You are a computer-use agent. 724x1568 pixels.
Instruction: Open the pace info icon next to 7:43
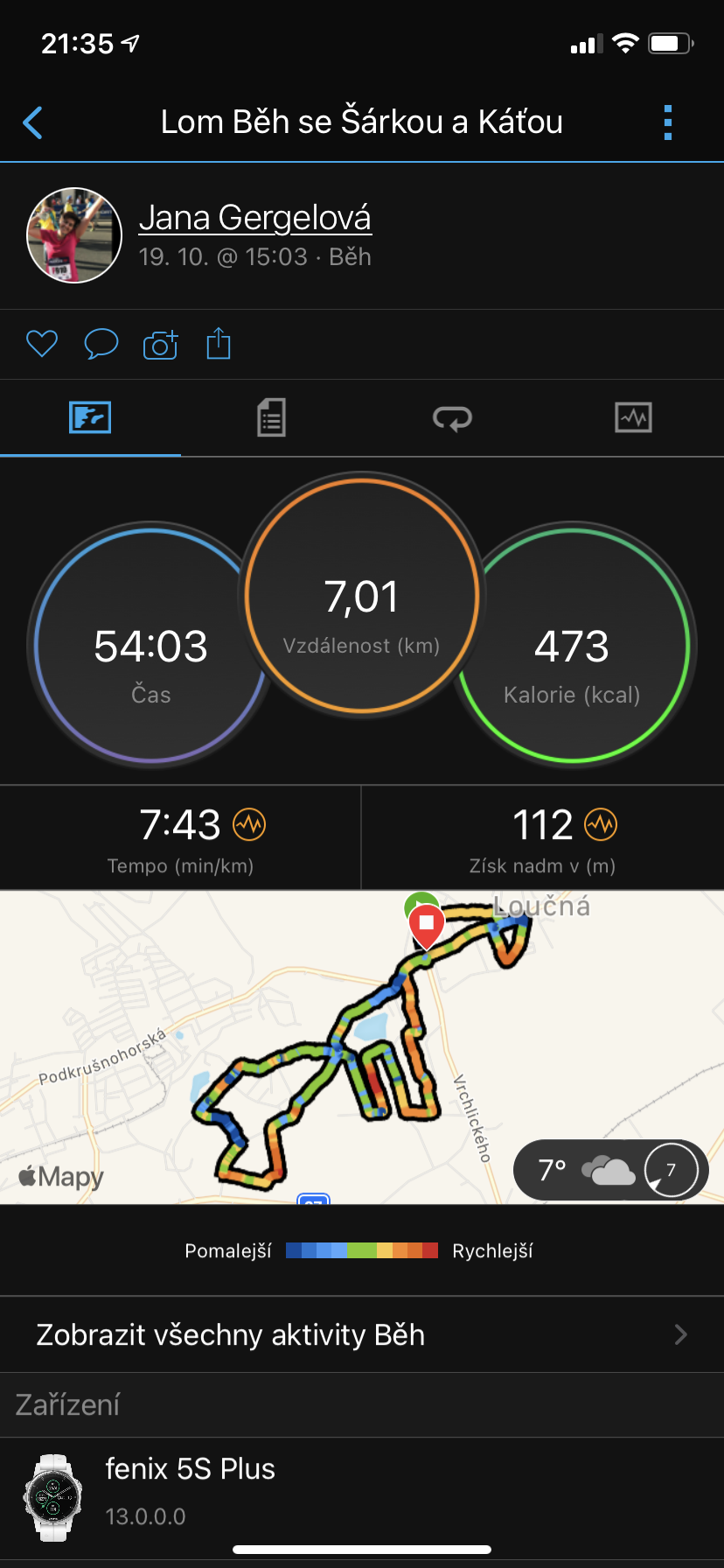(x=249, y=824)
